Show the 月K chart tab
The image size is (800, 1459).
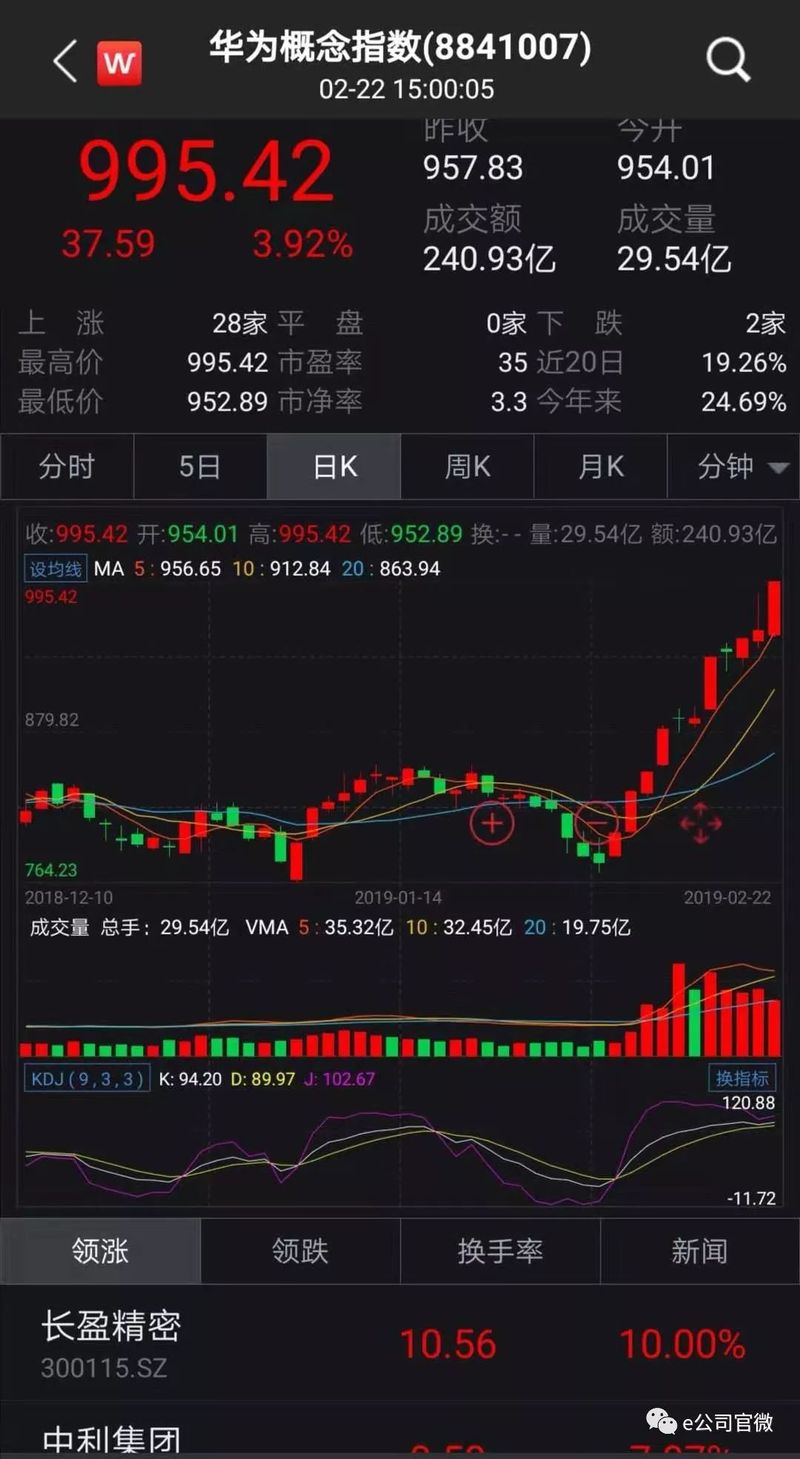(x=601, y=467)
